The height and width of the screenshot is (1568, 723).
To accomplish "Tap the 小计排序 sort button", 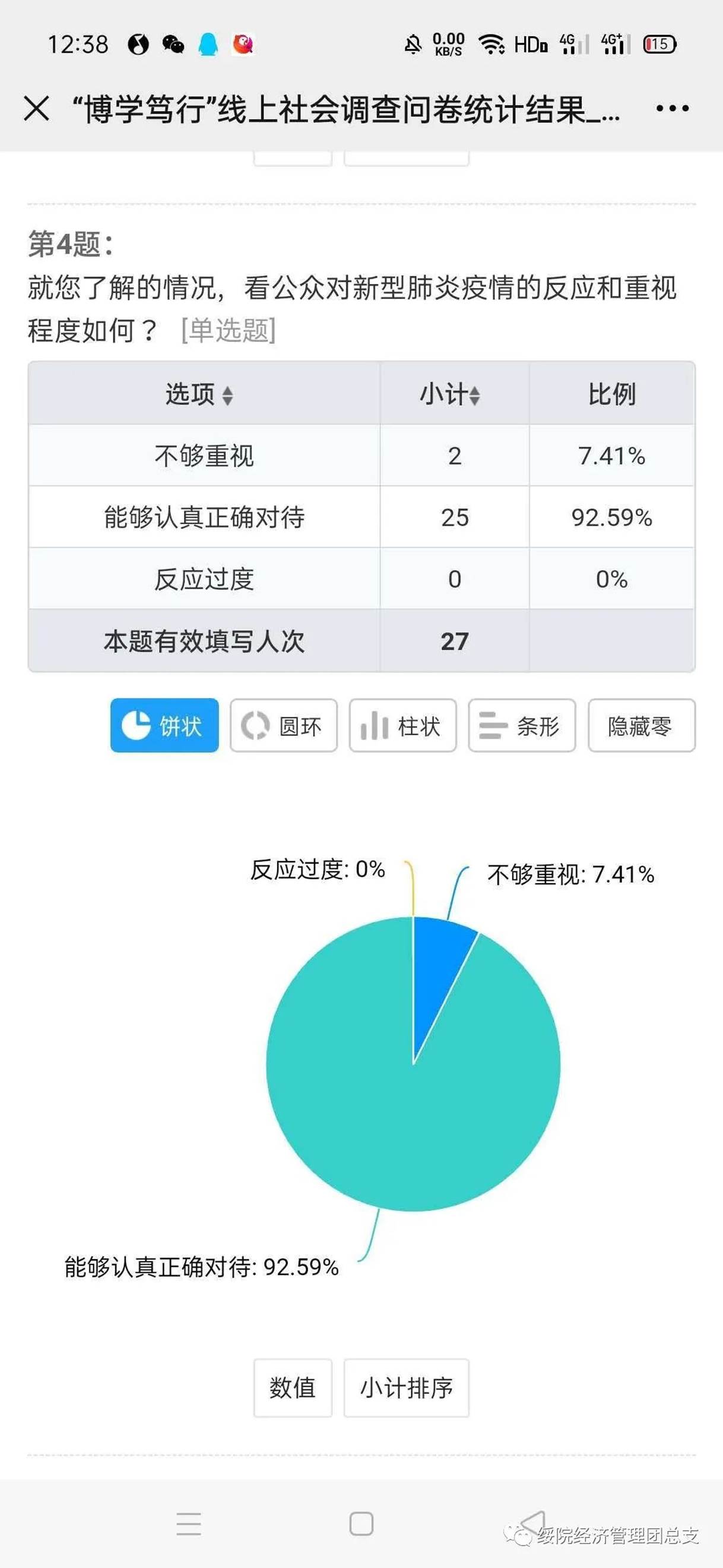I will click(x=406, y=1388).
